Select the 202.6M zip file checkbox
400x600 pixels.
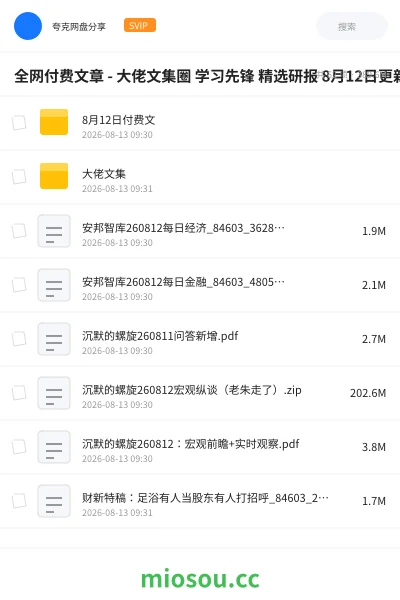(19, 393)
